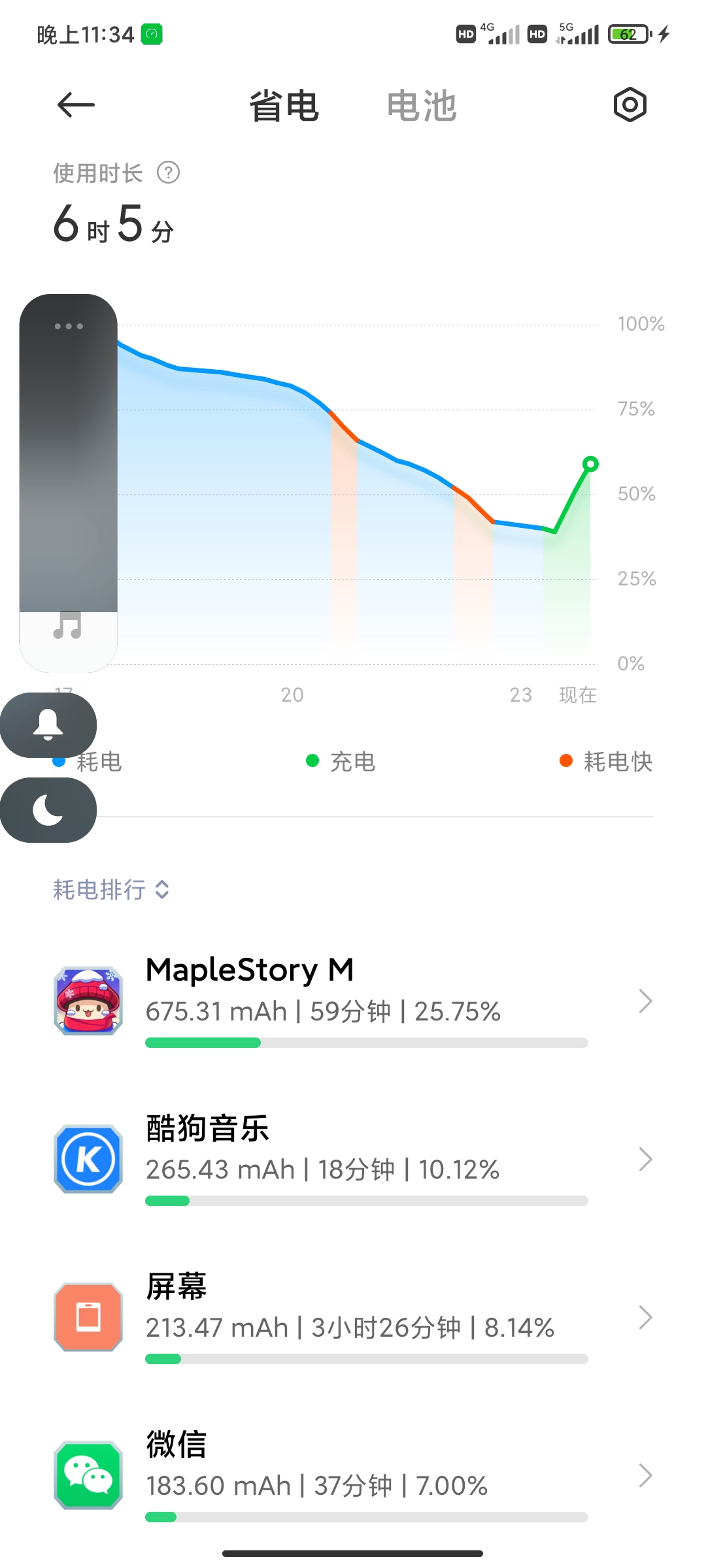Select the 省电 tab

(x=284, y=106)
